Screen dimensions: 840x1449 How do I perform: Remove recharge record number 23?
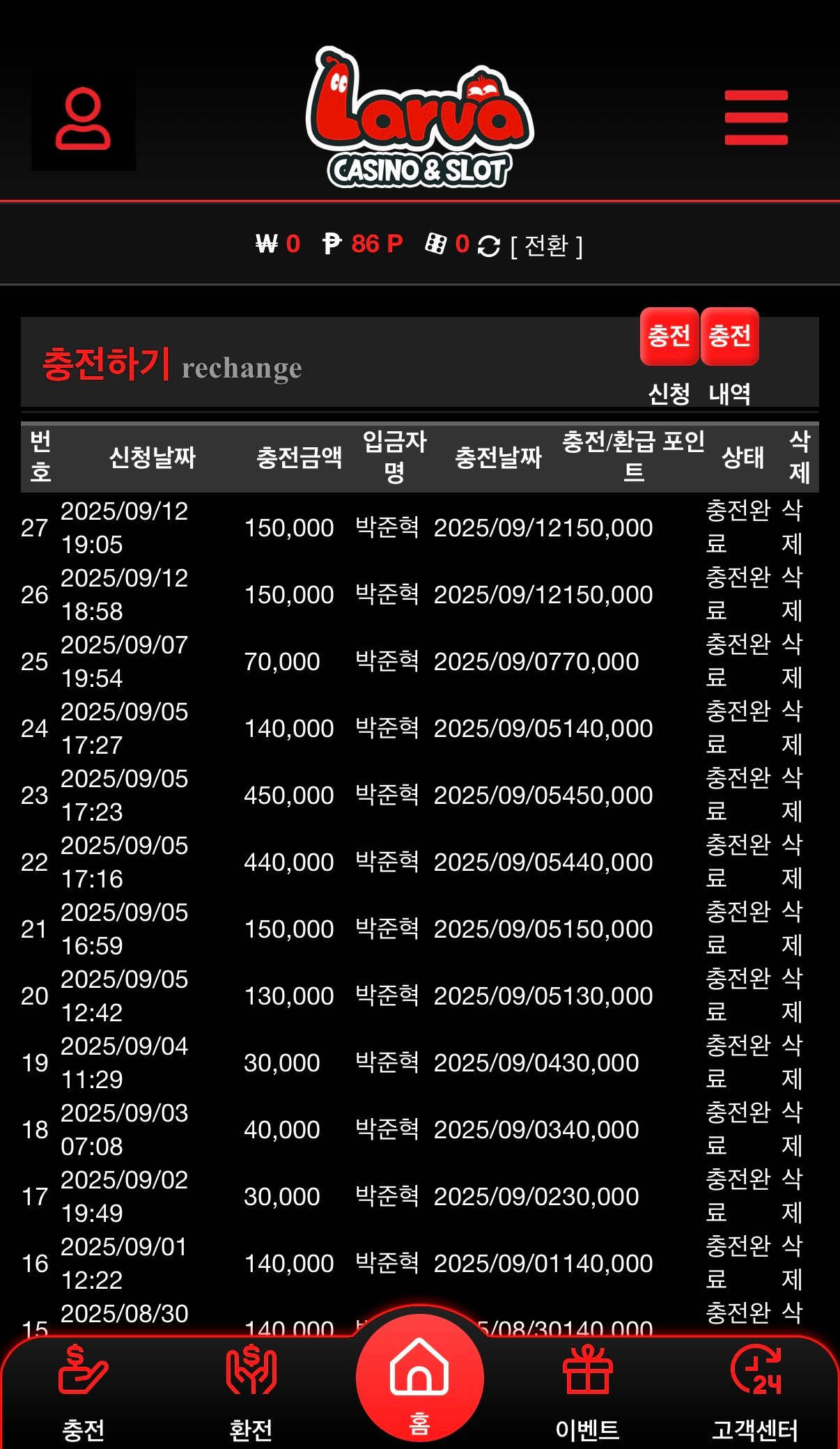[792, 794]
